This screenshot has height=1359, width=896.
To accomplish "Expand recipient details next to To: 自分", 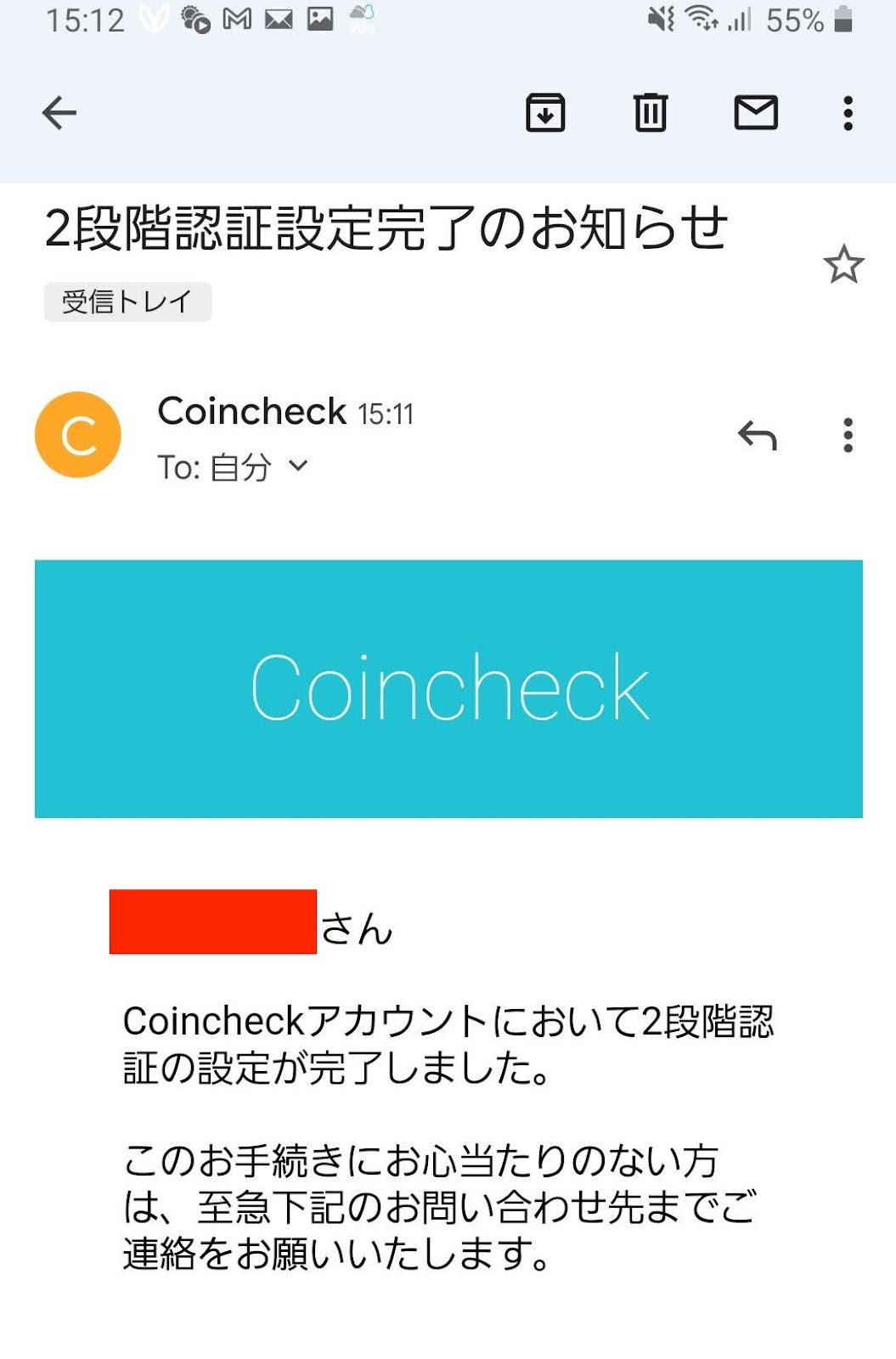I will click(x=298, y=465).
